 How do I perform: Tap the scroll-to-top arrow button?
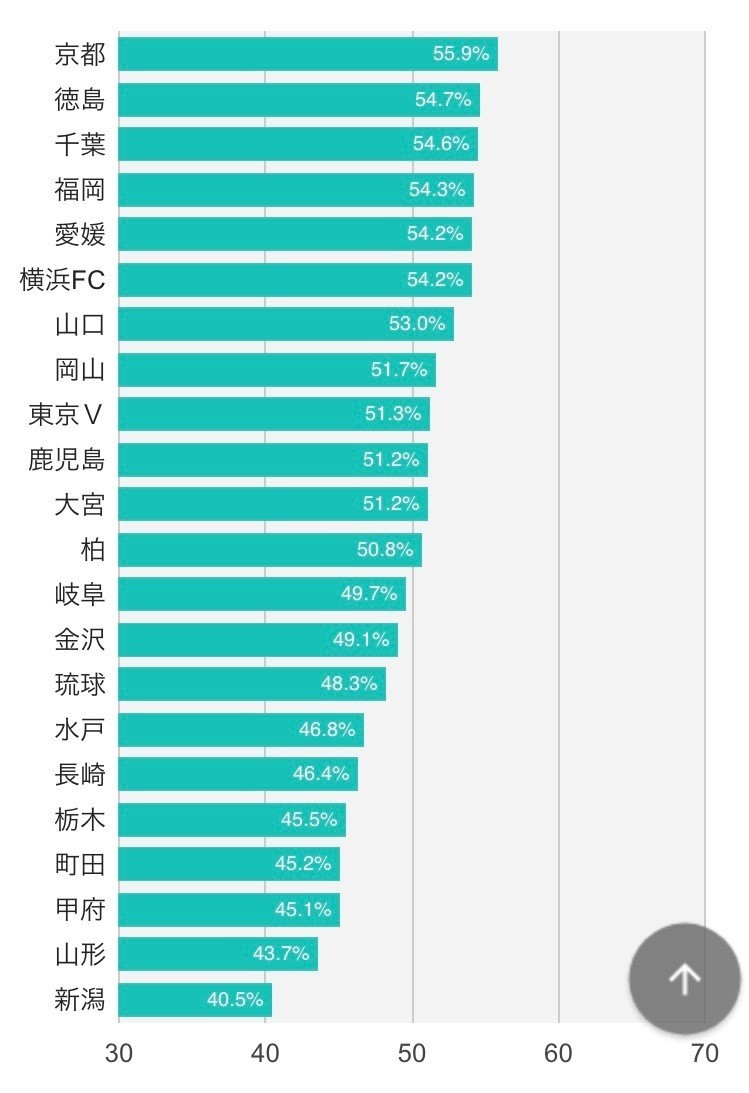pyautogui.click(x=684, y=978)
